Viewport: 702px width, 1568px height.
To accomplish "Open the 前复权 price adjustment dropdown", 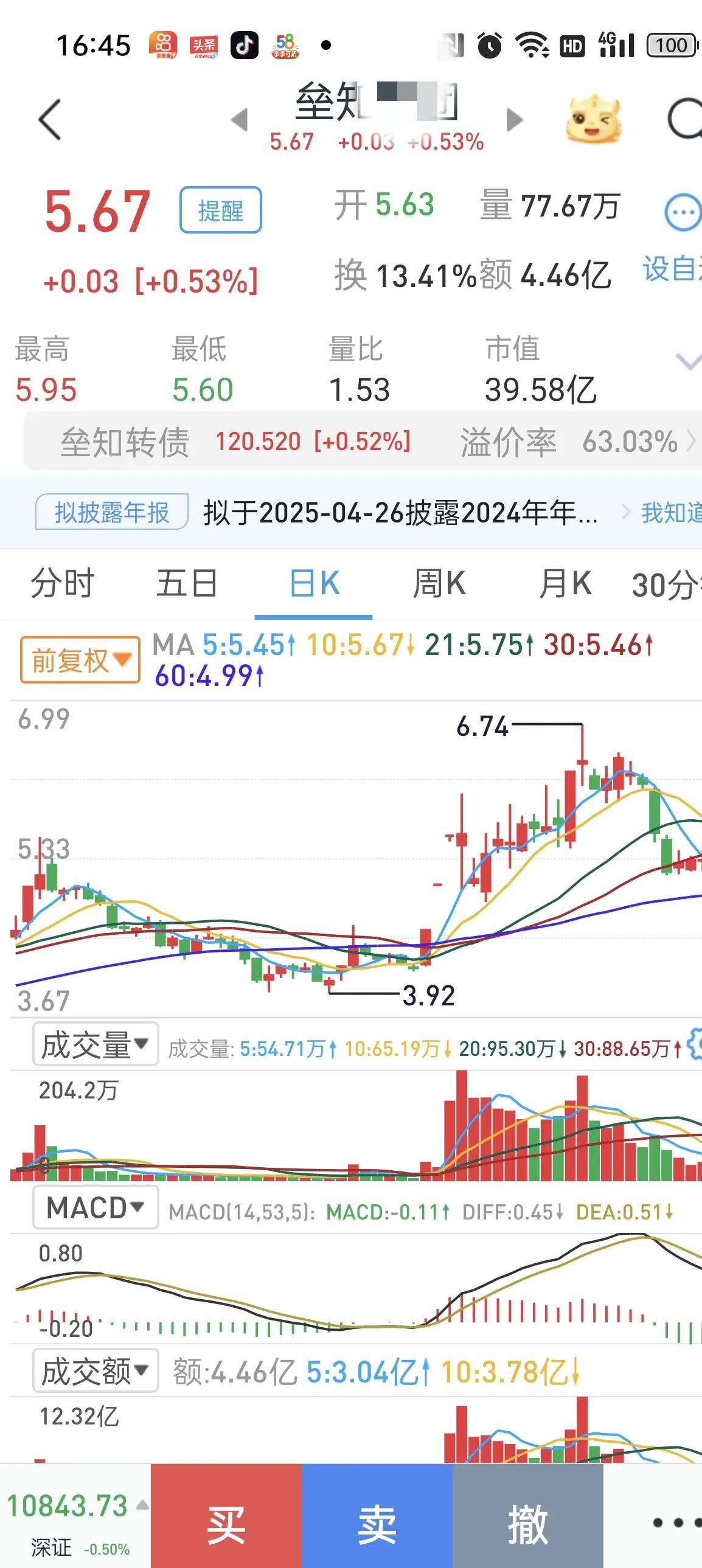I will pyautogui.click(x=79, y=659).
